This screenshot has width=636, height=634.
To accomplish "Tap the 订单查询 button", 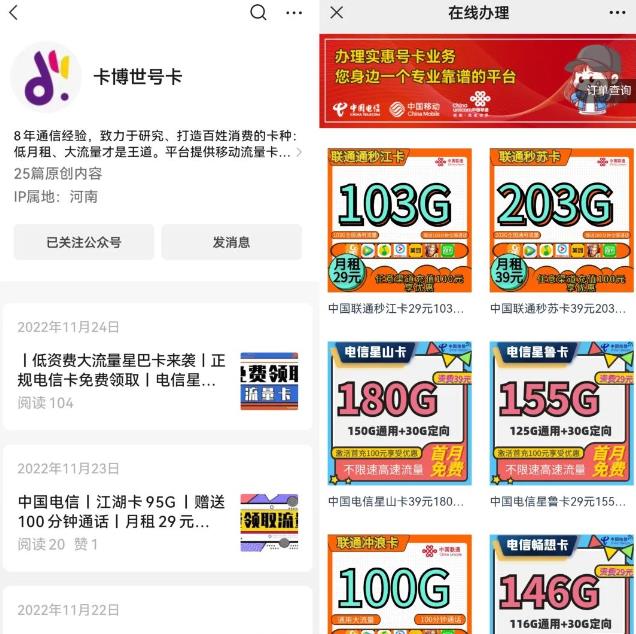I will point(608,90).
